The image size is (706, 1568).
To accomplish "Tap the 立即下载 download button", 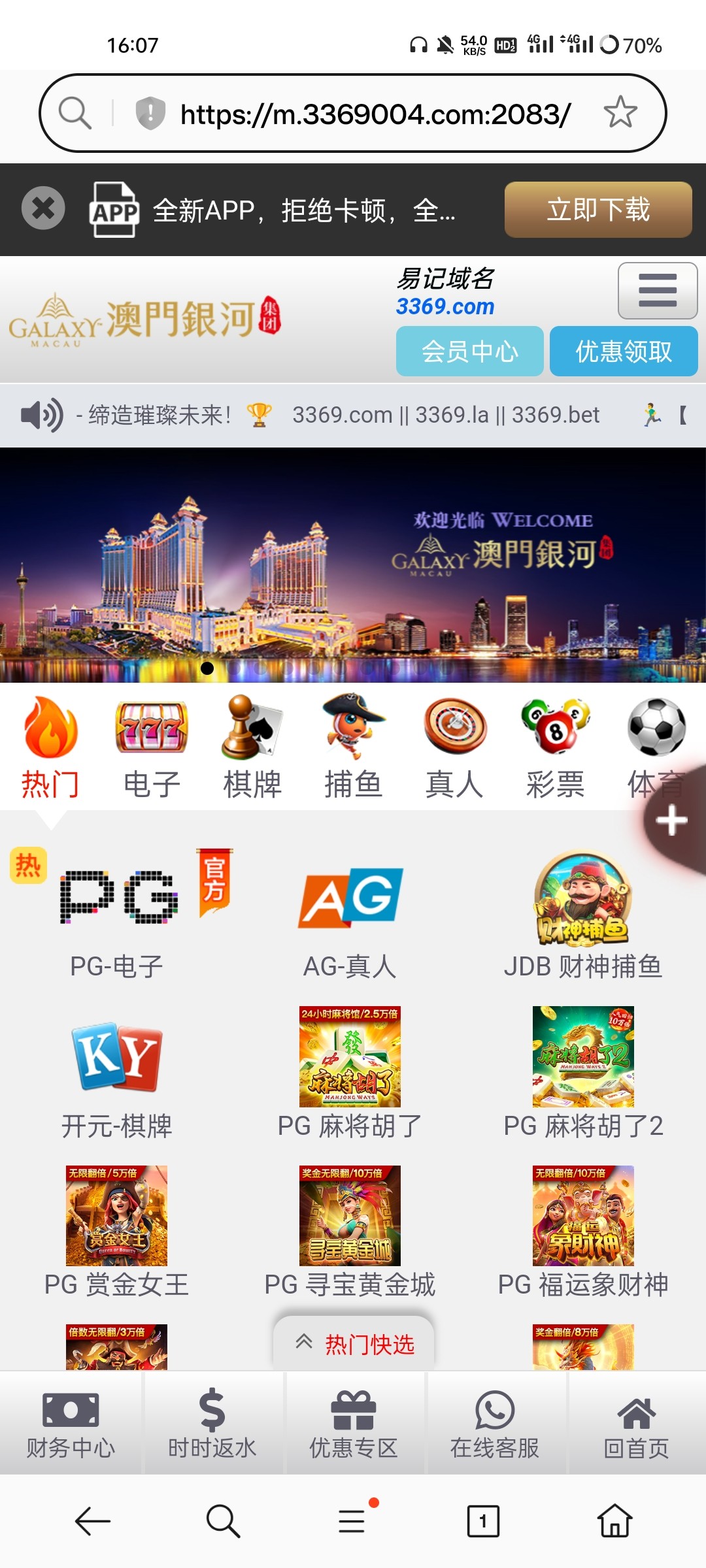I will 597,210.
